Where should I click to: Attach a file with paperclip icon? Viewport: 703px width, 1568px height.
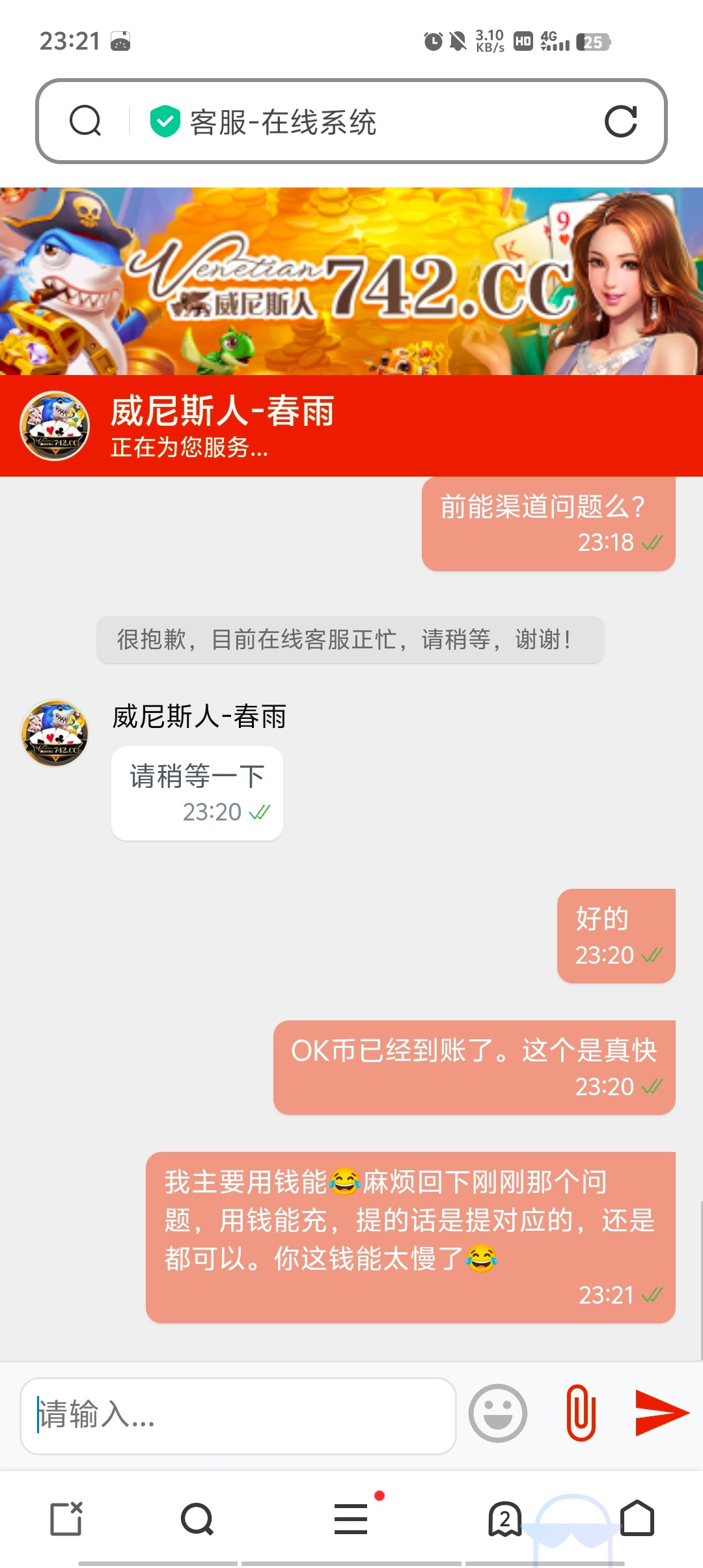coord(581,1413)
